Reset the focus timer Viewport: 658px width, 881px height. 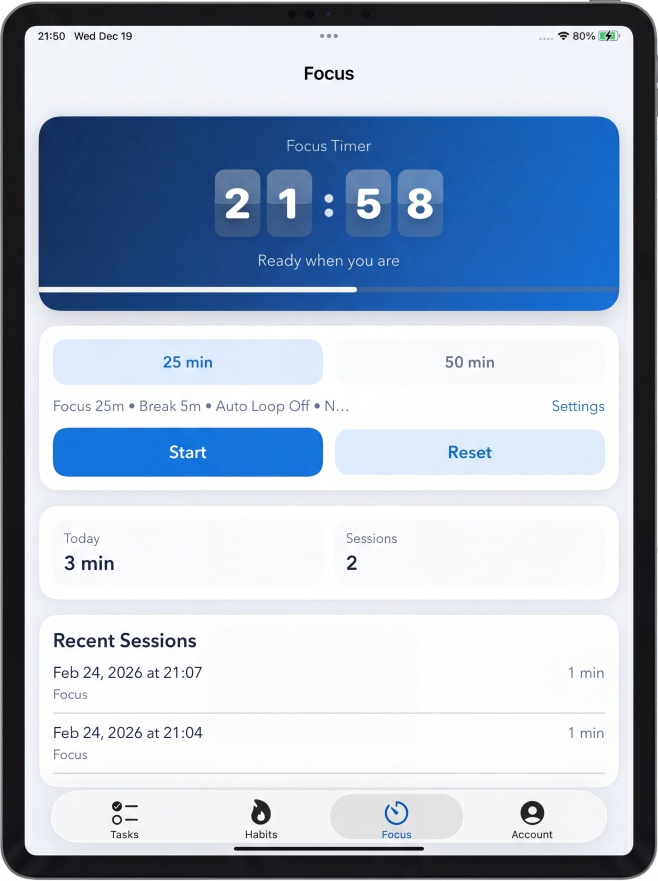(469, 452)
